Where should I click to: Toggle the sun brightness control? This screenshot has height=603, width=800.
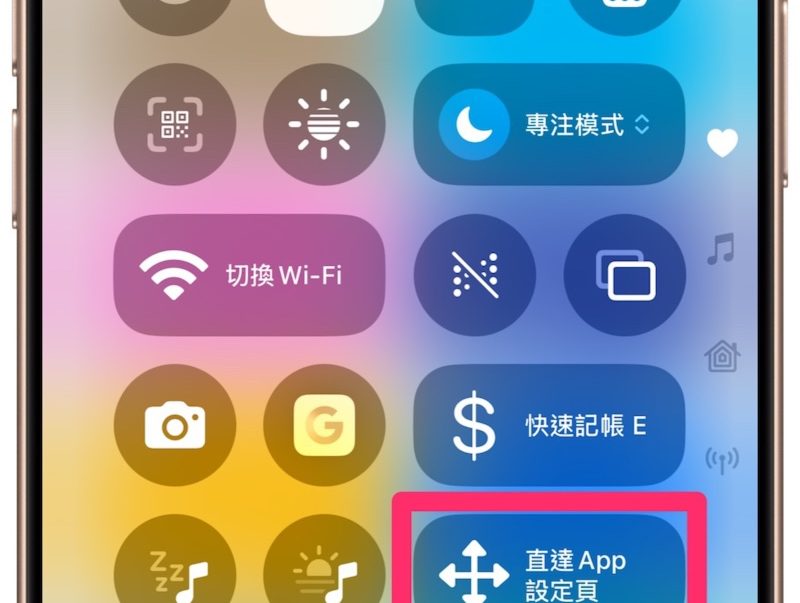324,125
